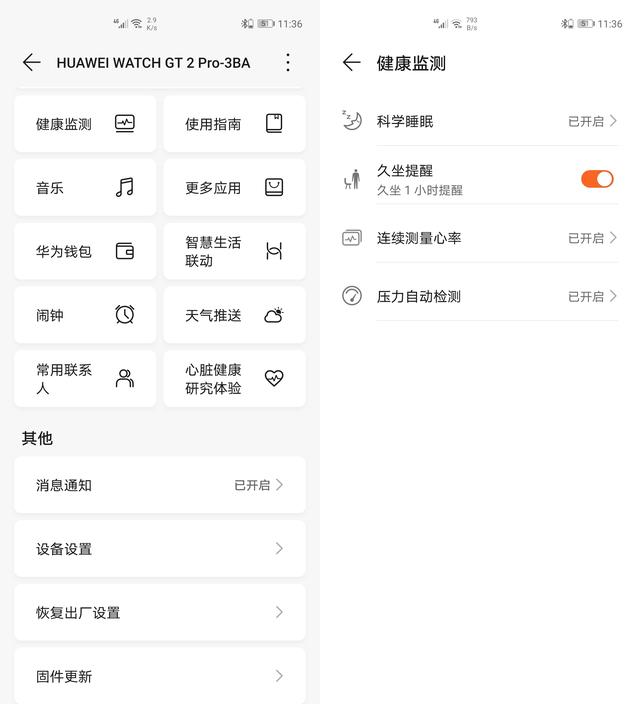Image resolution: width=640 pixels, height=704 pixels.
Task: Open the 设备设置 row
Action: click(160, 548)
